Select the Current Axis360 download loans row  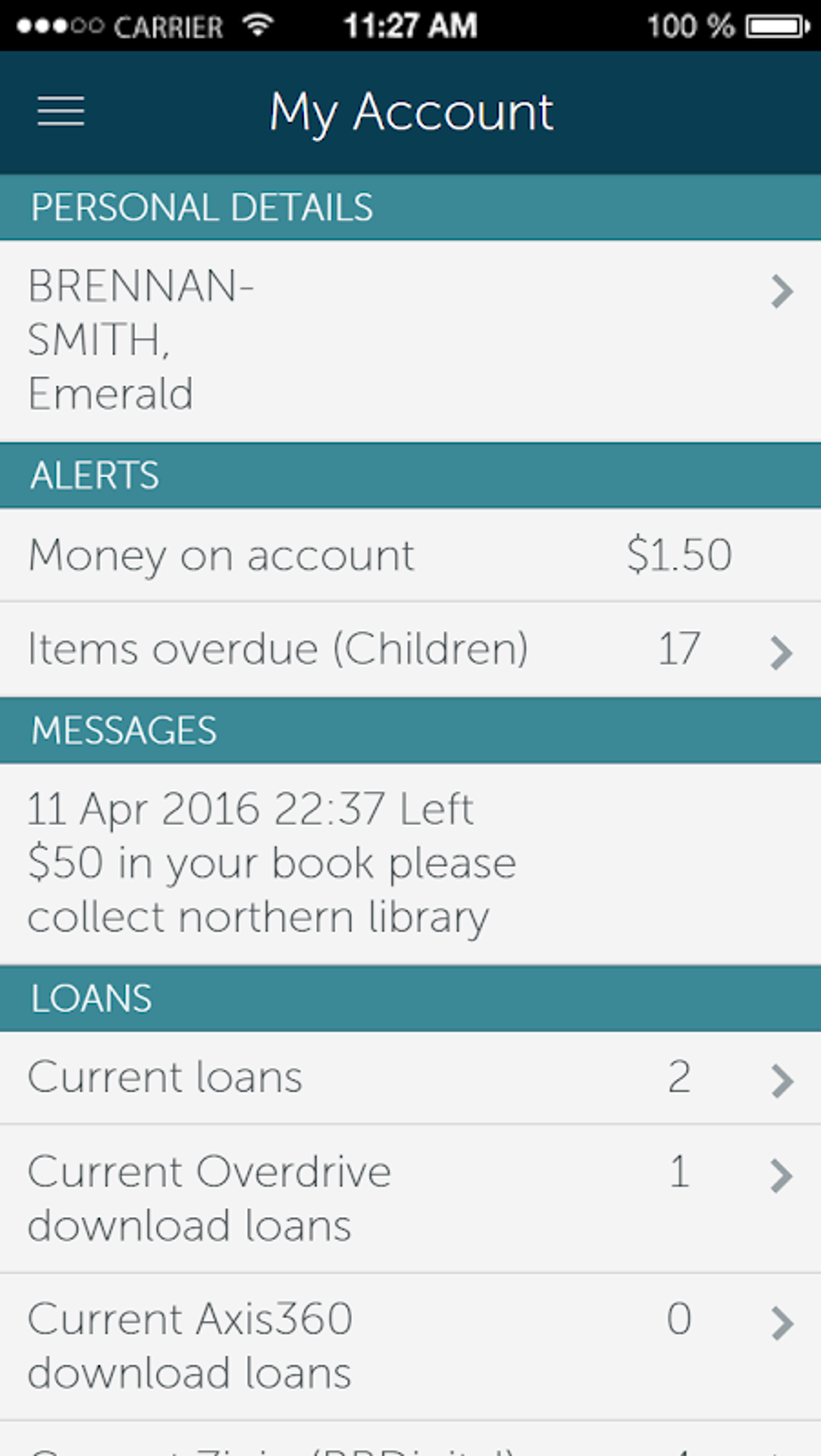click(410, 1345)
